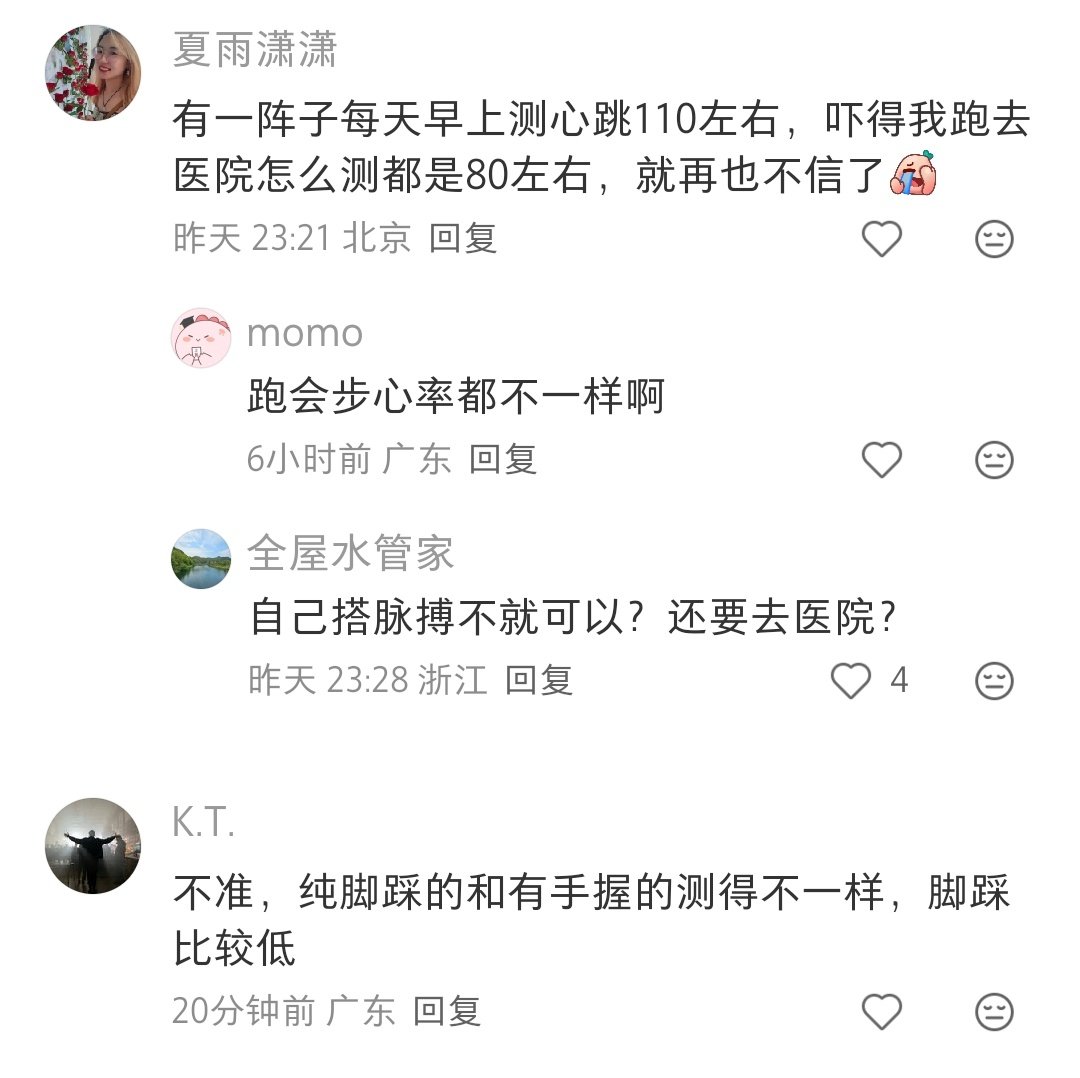Reply to 全屋水管家's comment
The height and width of the screenshot is (1078, 1080).
click(x=538, y=680)
